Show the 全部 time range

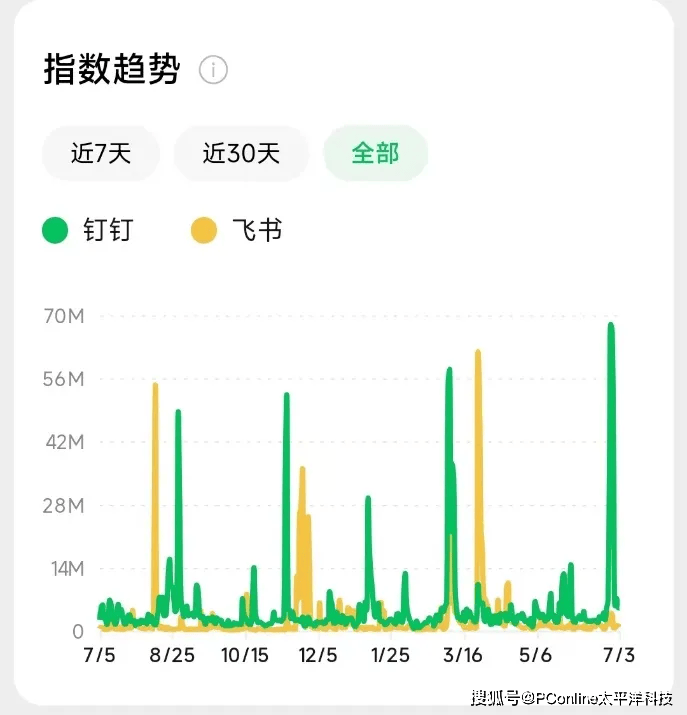pyautogui.click(x=375, y=153)
